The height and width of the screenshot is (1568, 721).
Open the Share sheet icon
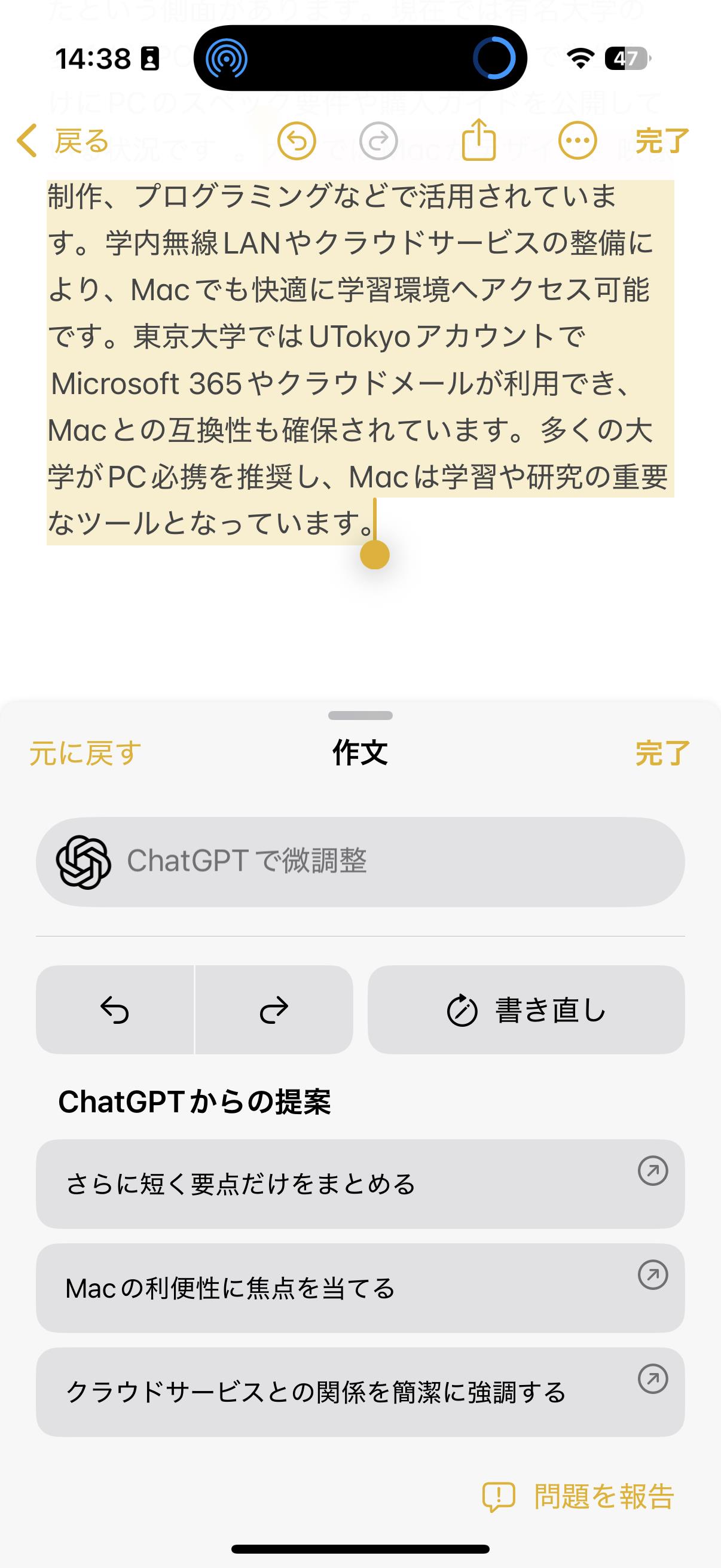[x=480, y=139]
